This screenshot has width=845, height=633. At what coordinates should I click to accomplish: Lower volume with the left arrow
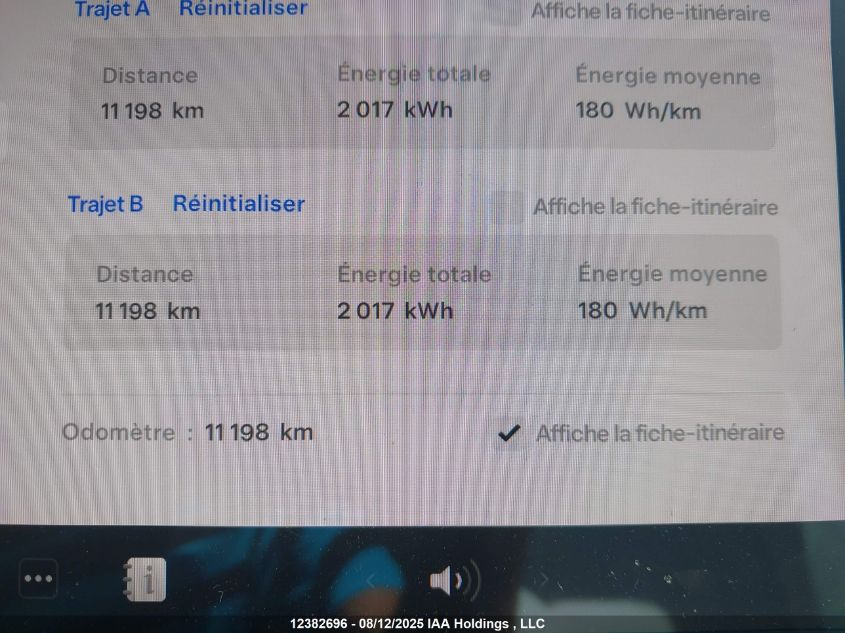(371, 580)
